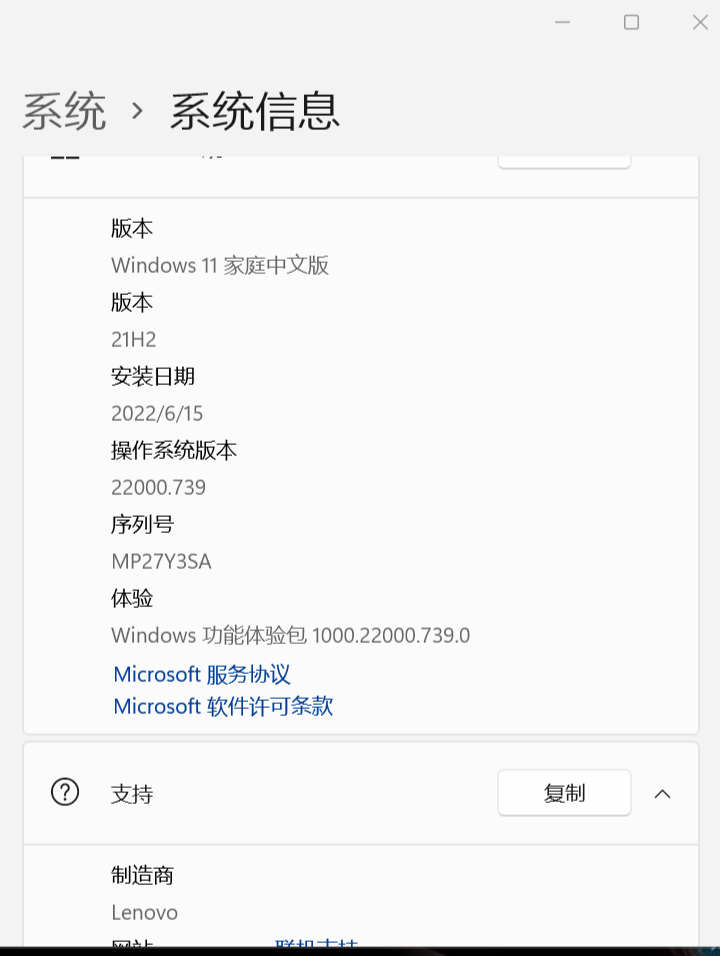Viewport: 720px width, 956px height.
Task: Open Microsoft 软件许可条款 link
Action: [x=223, y=706]
